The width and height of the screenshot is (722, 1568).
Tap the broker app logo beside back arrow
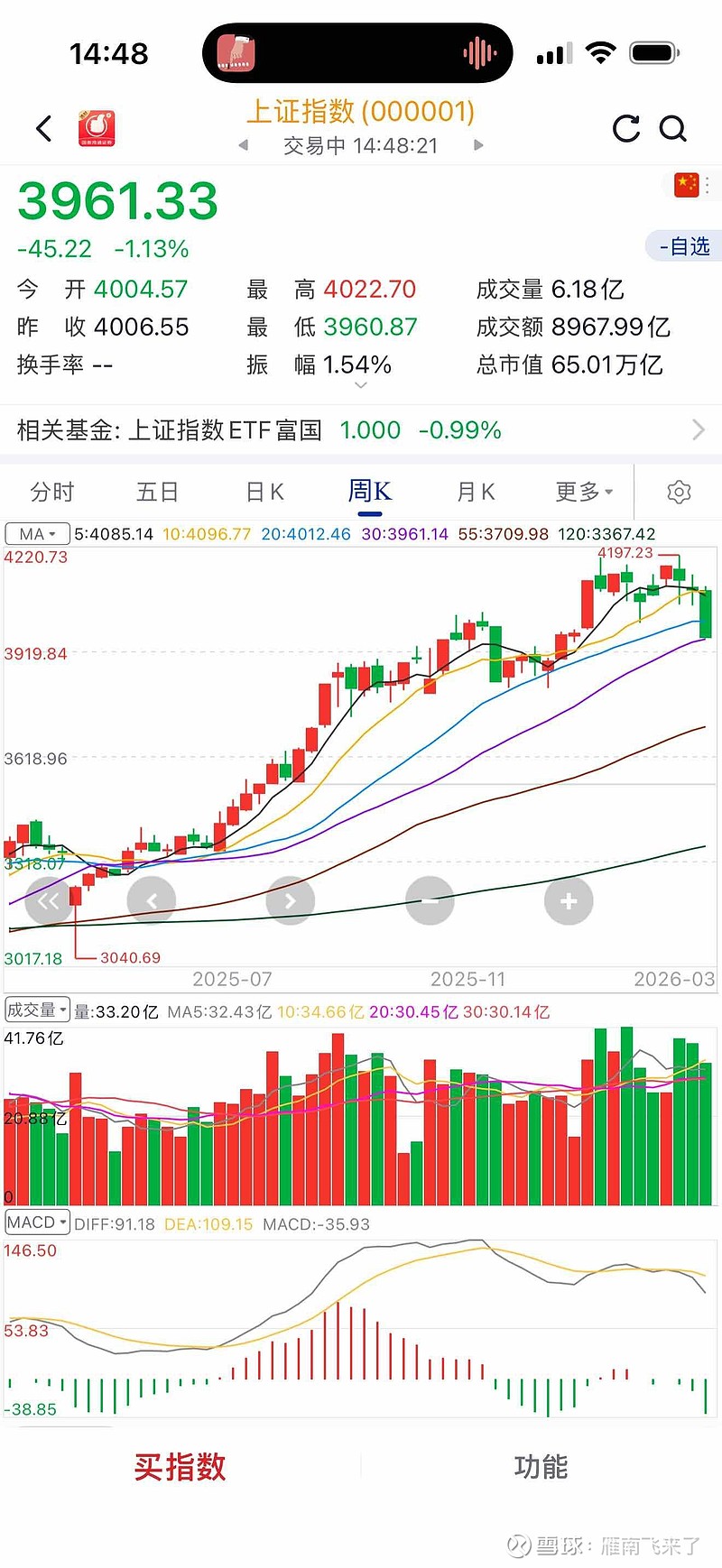96,127
